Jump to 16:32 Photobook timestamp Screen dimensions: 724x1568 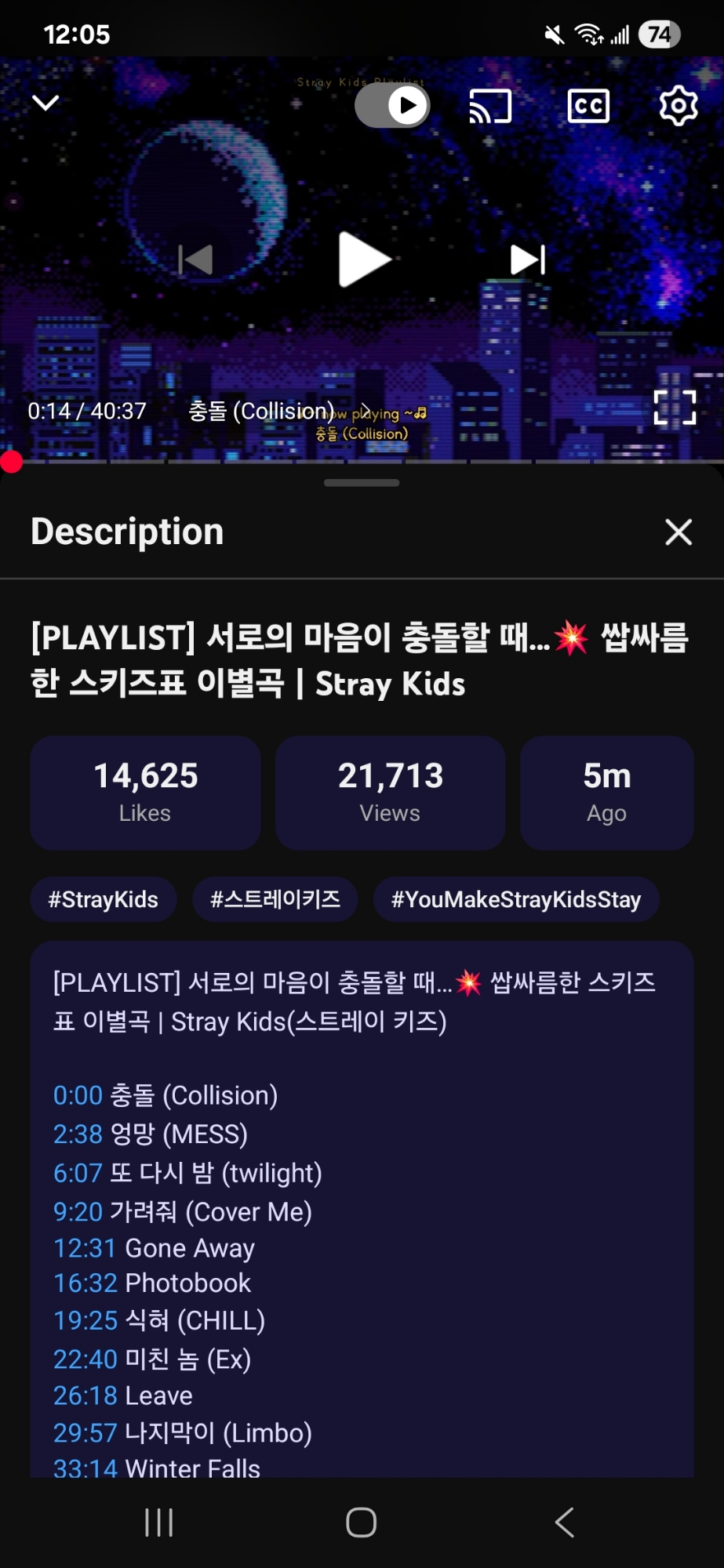(x=85, y=1283)
